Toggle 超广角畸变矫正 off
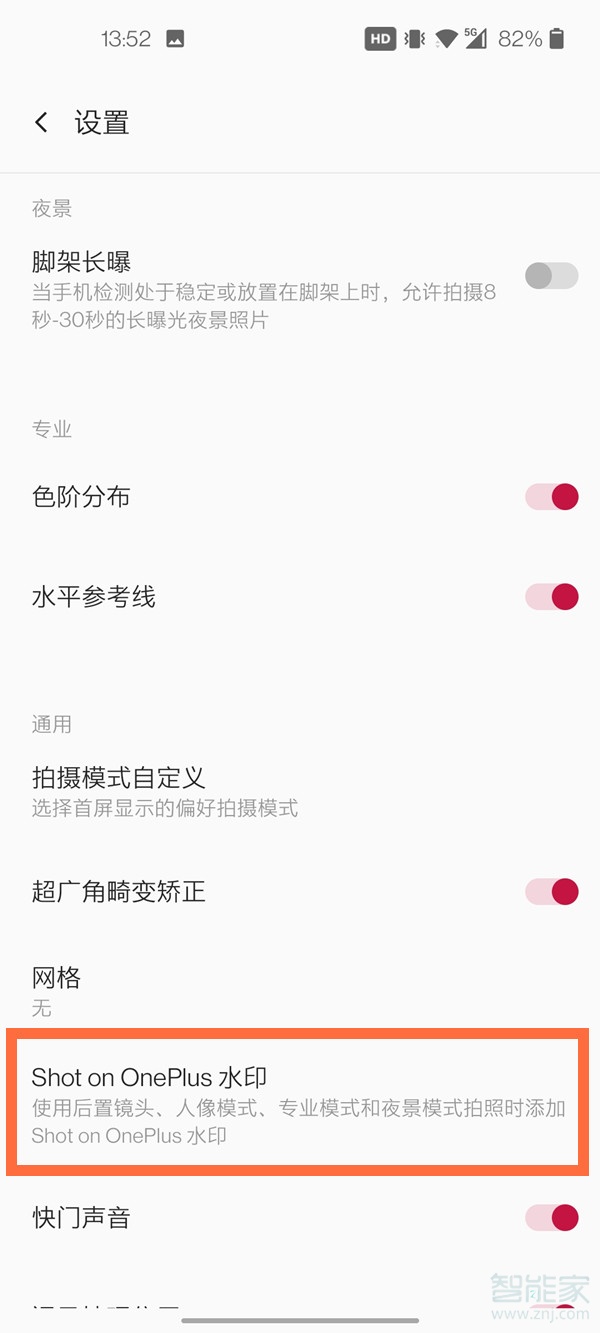 click(552, 891)
